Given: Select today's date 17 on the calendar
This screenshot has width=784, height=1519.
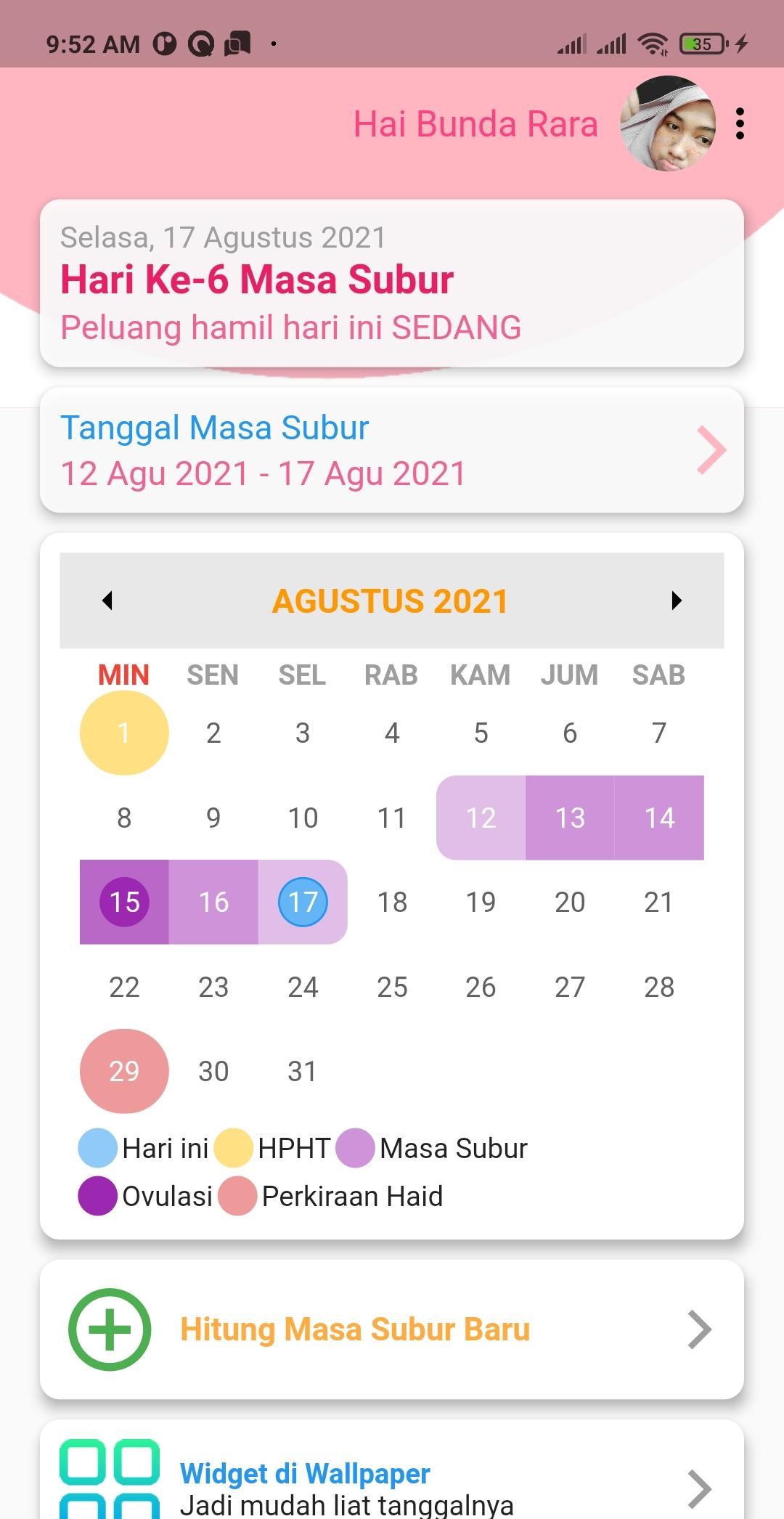Looking at the screenshot, I should pos(303,902).
